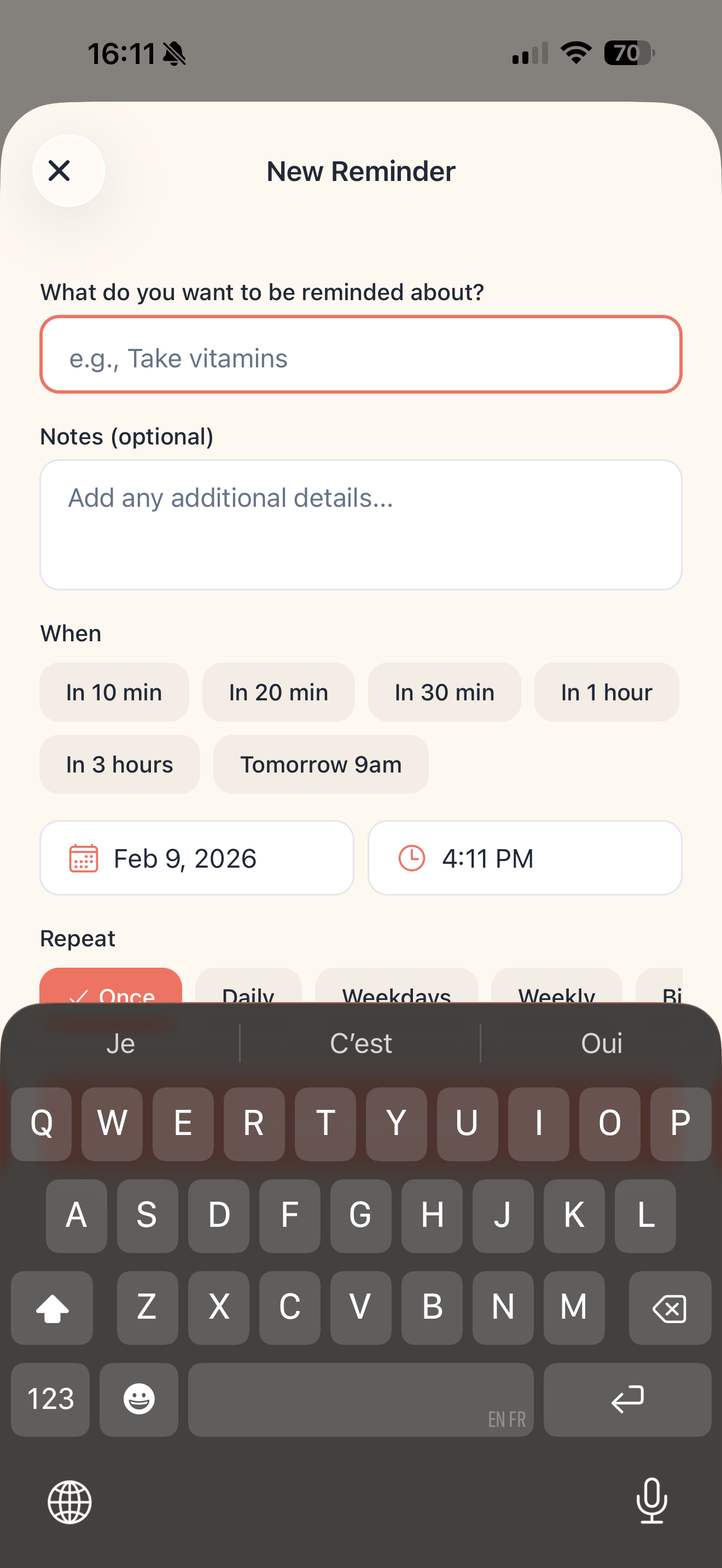
Task: Click the clock icon beside the time
Action: point(413,858)
